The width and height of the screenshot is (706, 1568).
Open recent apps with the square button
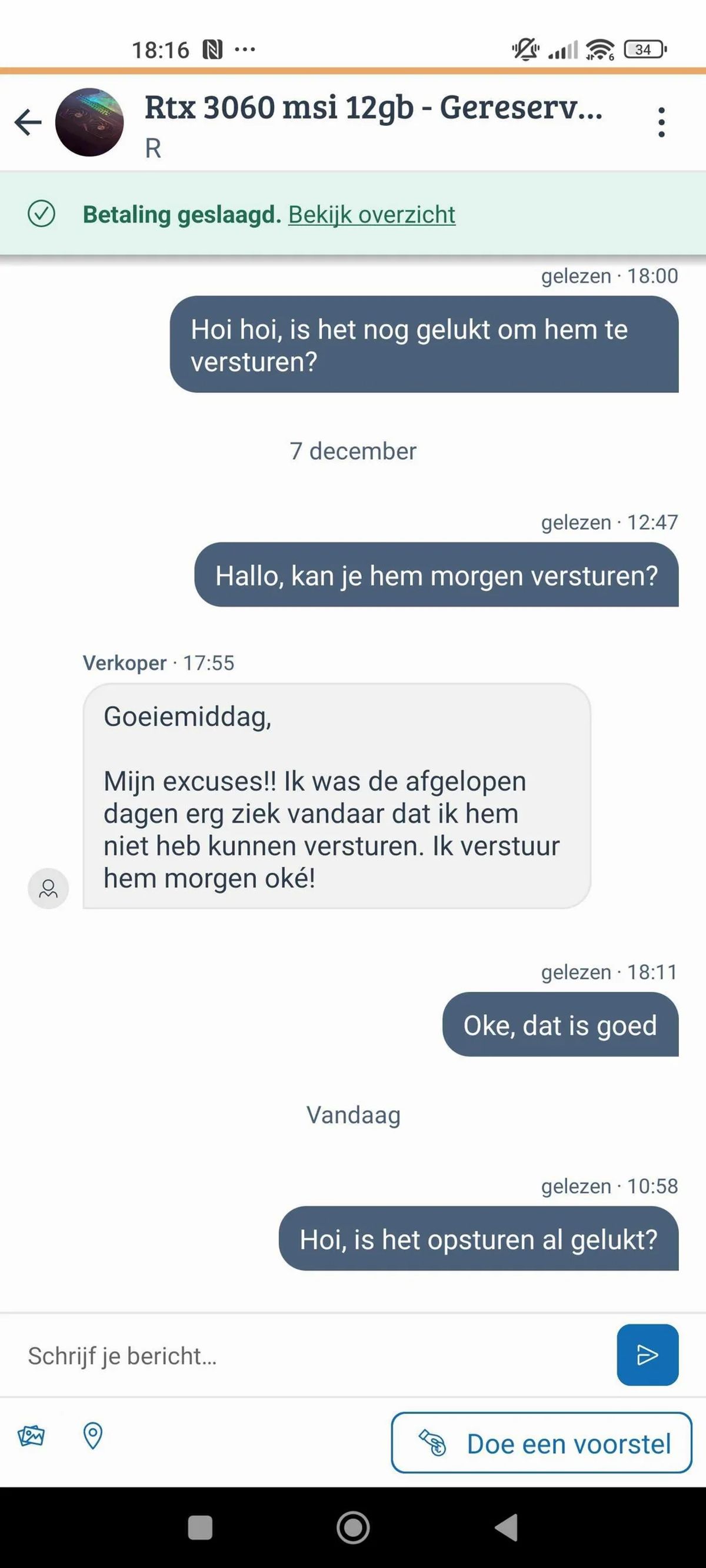point(200,1527)
